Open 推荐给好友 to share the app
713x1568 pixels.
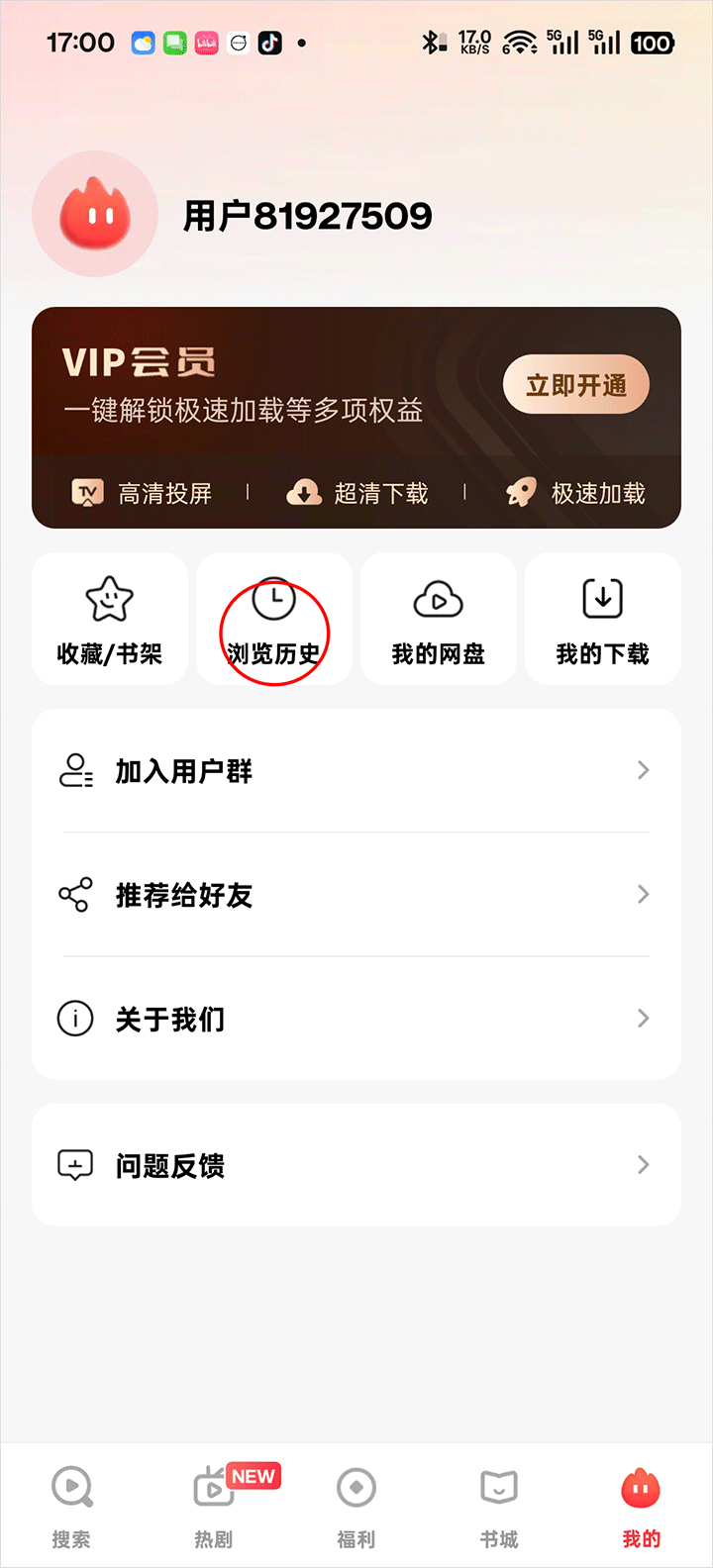coord(356,895)
